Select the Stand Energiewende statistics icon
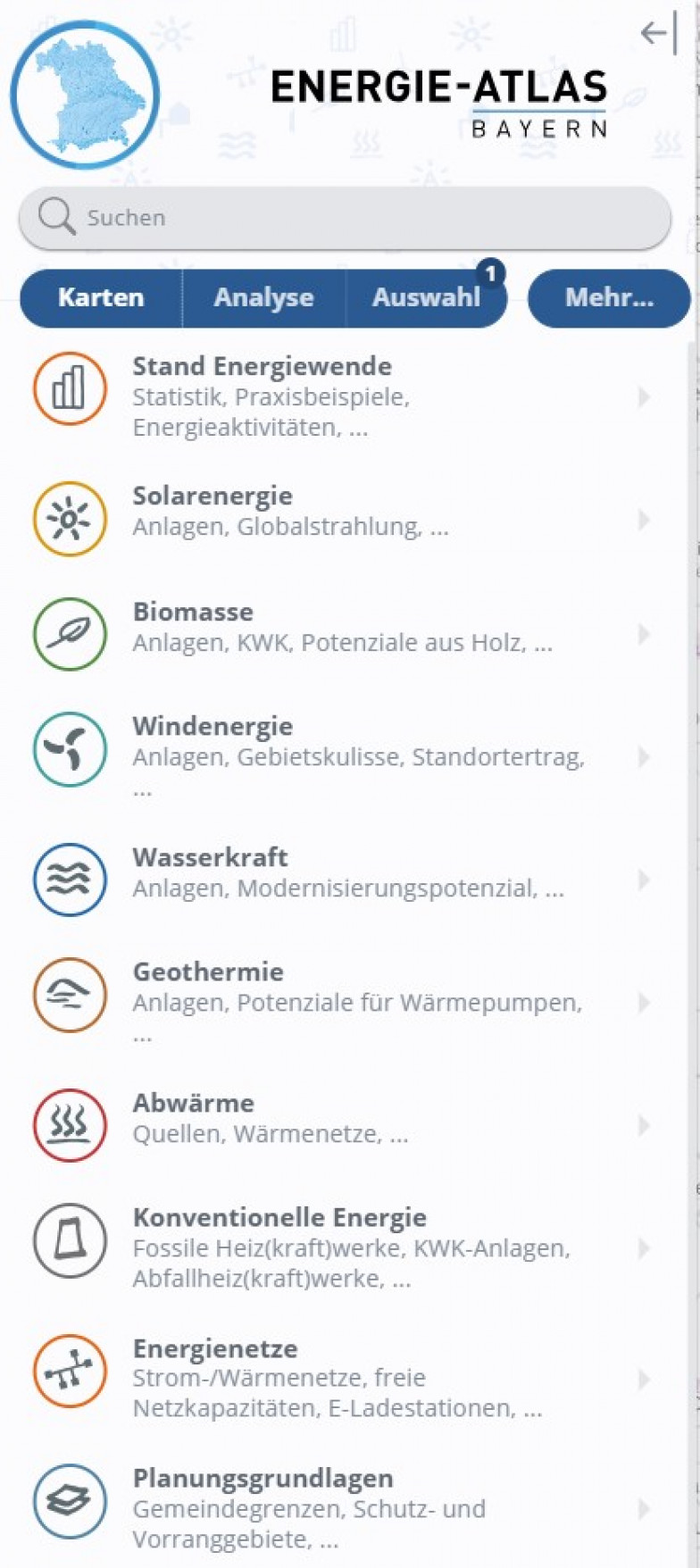The image size is (700, 1568). [70, 388]
